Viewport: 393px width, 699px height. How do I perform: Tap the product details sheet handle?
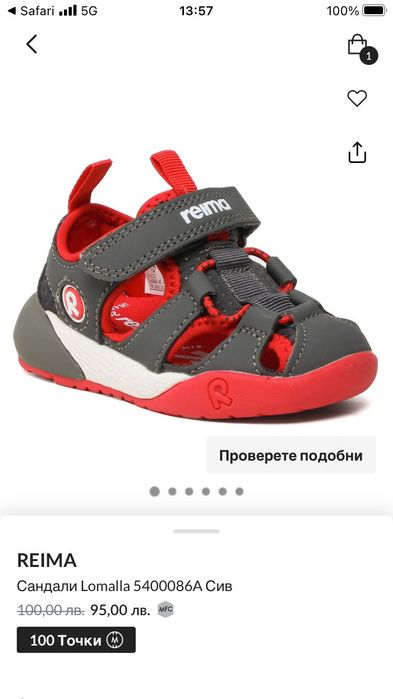[196, 531]
